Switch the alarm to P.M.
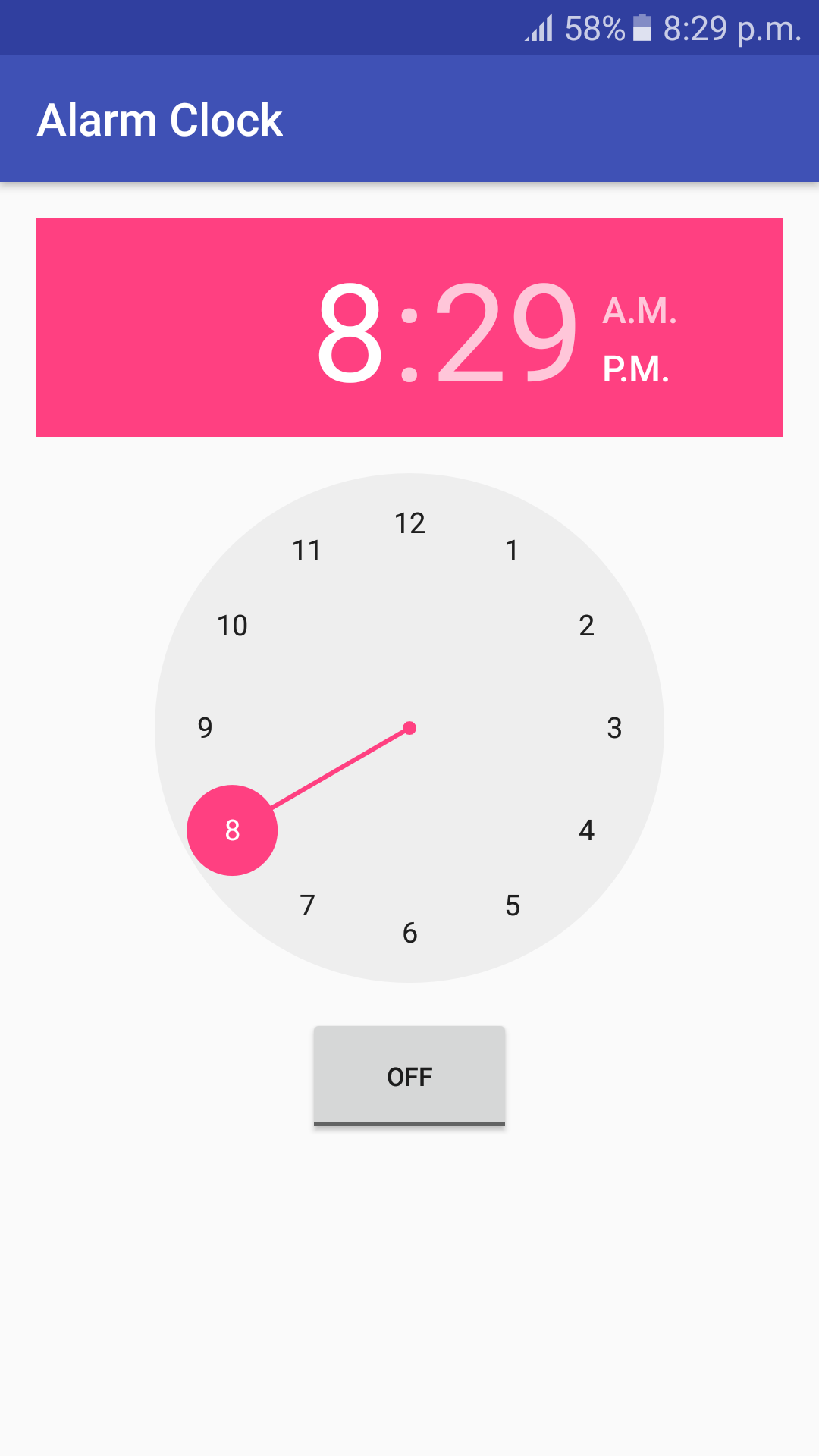819x1456 pixels. (637, 370)
